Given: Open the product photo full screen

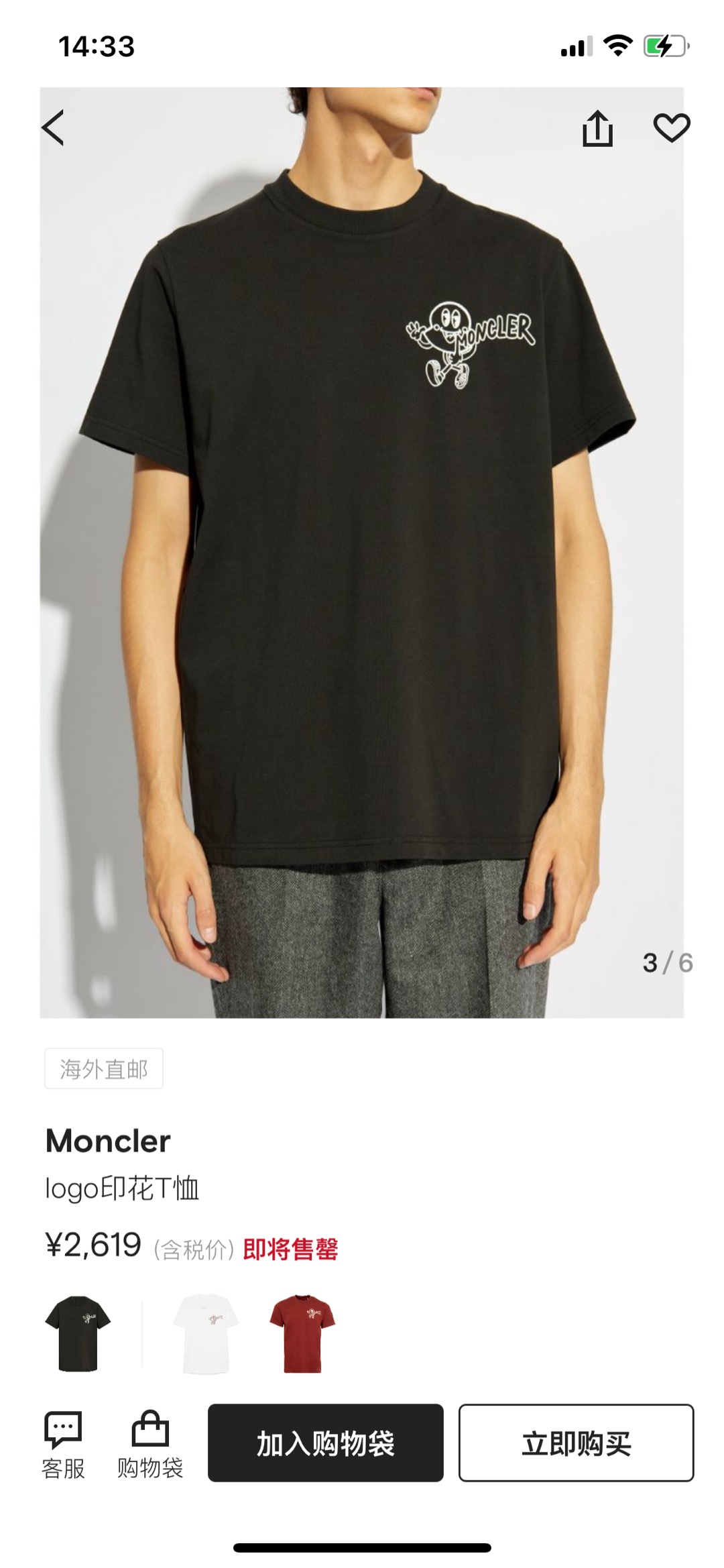Looking at the screenshot, I should pos(362,551).
